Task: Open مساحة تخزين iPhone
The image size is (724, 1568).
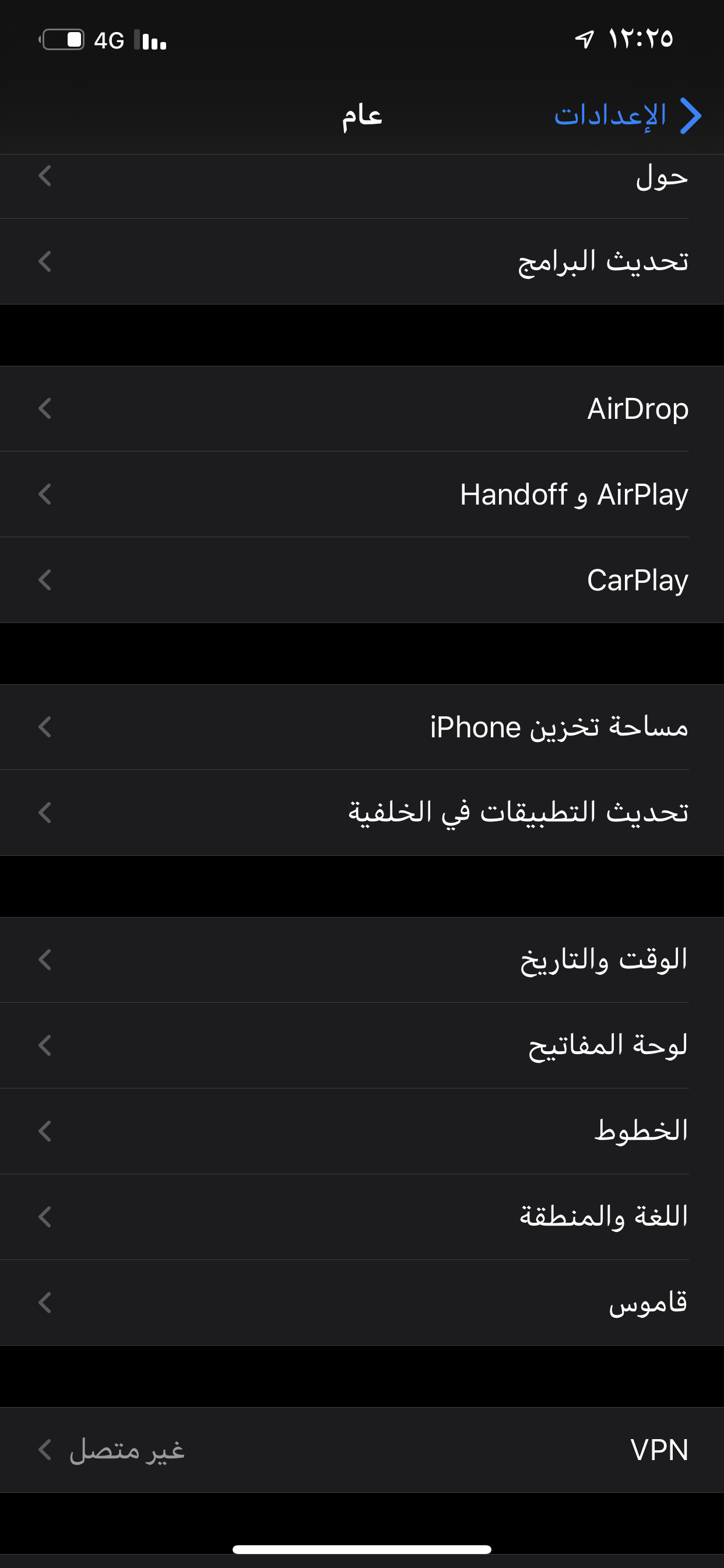Action: [x=362, y=727]
